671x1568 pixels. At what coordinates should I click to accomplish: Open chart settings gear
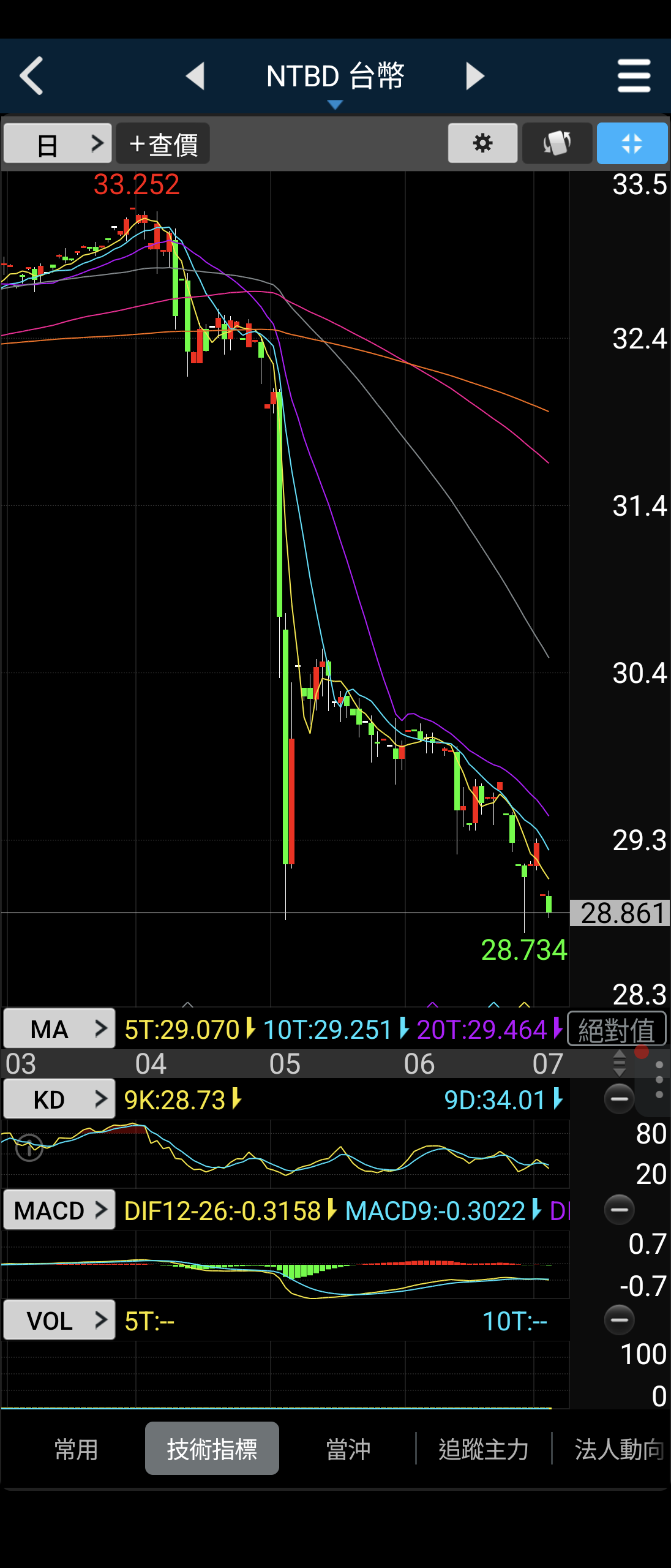[482, 143]
